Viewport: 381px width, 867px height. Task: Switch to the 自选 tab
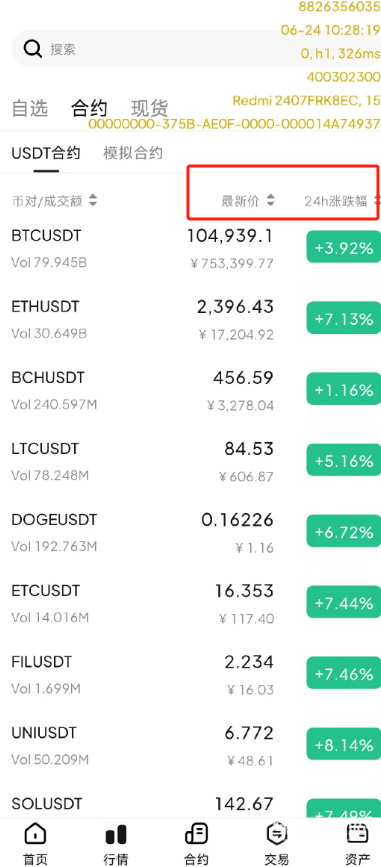pos(30,108)
